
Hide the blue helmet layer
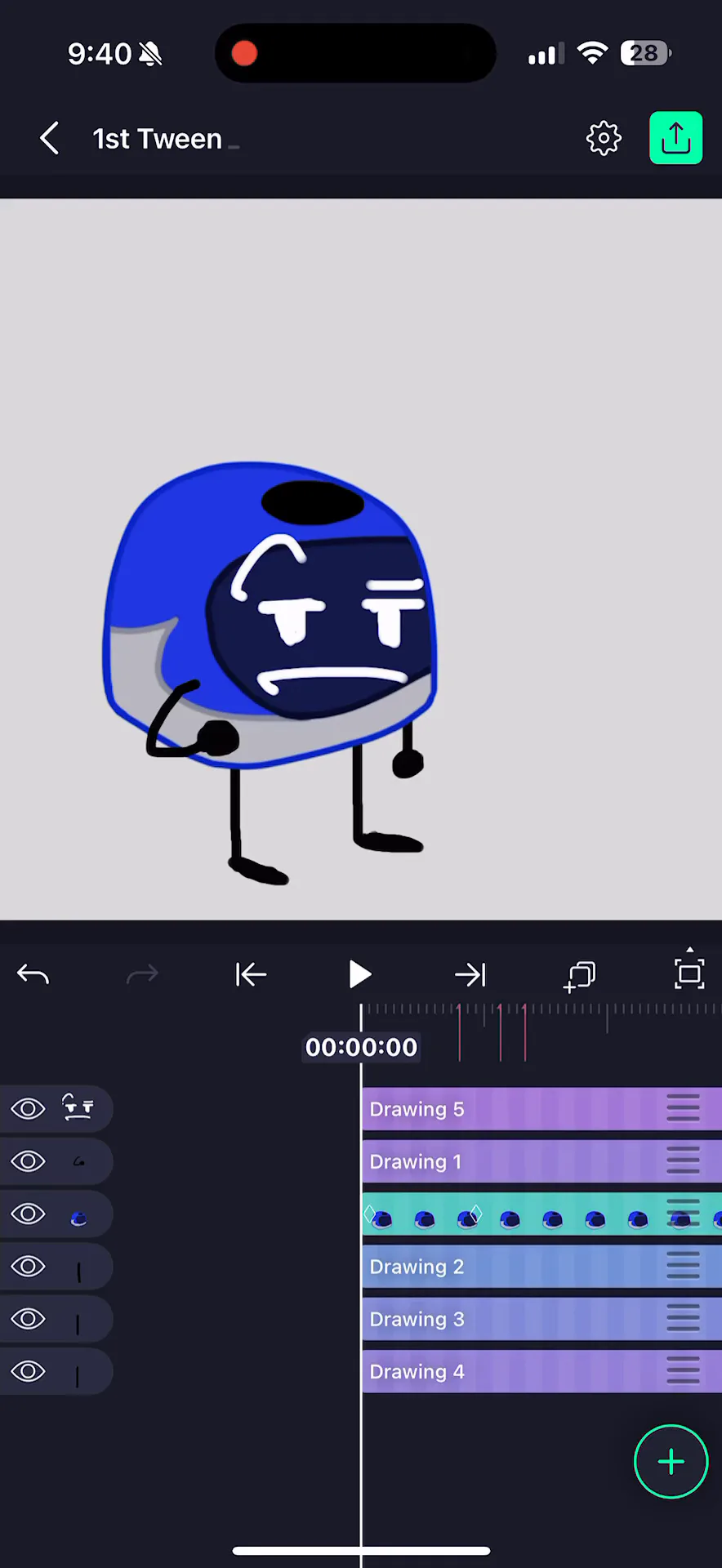[x=28, y=1214]
